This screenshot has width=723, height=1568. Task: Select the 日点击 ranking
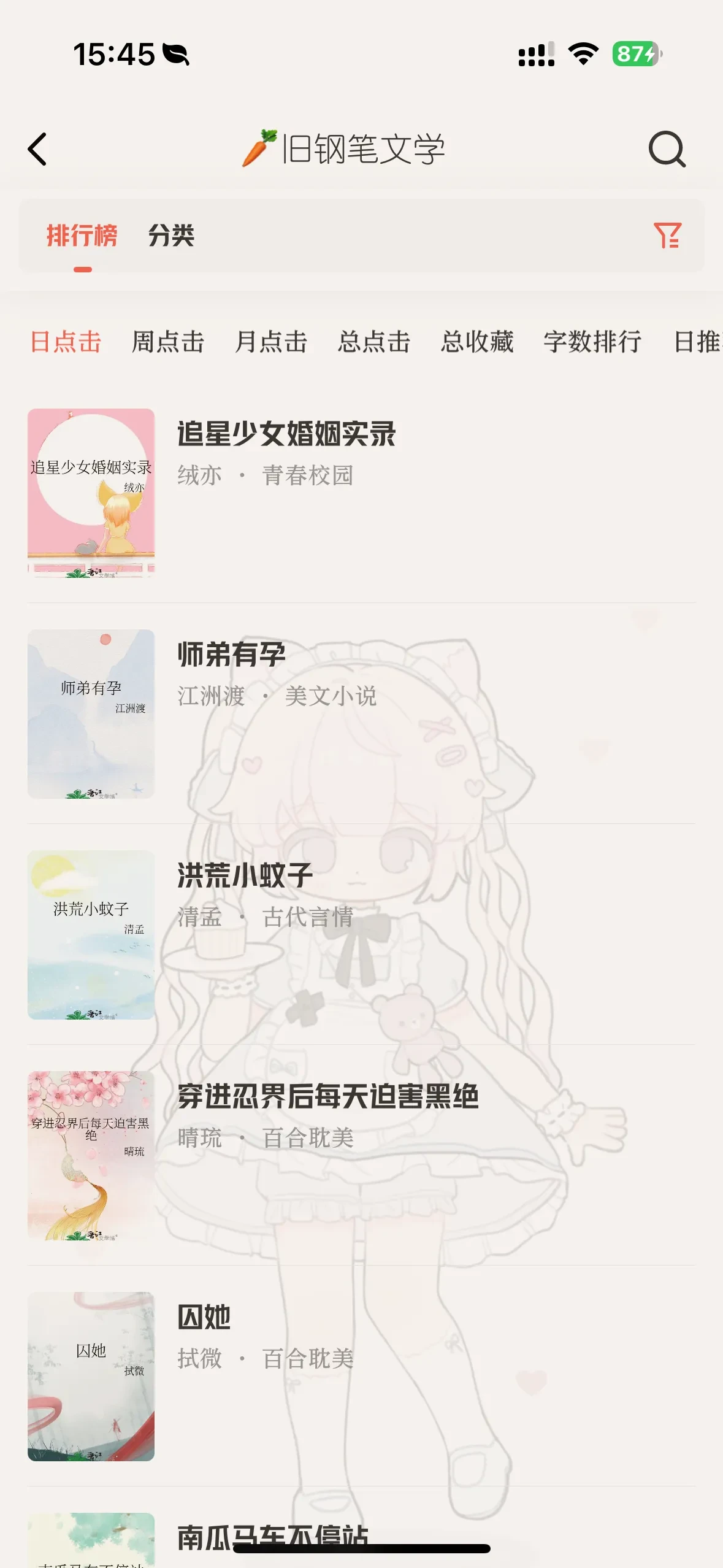66,342
